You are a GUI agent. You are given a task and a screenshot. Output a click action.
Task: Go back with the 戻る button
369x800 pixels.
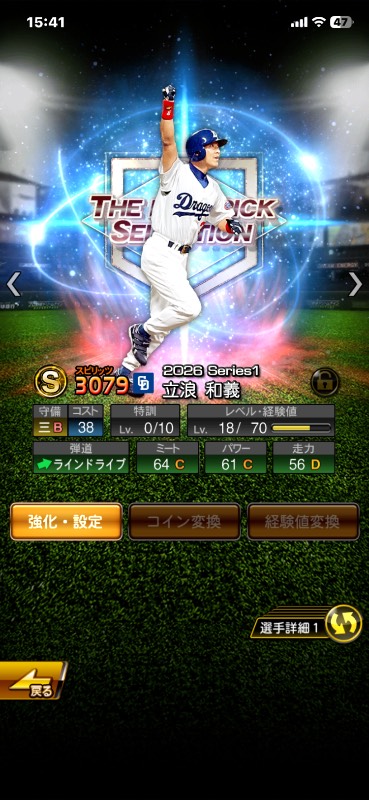[x=33, y=680]
